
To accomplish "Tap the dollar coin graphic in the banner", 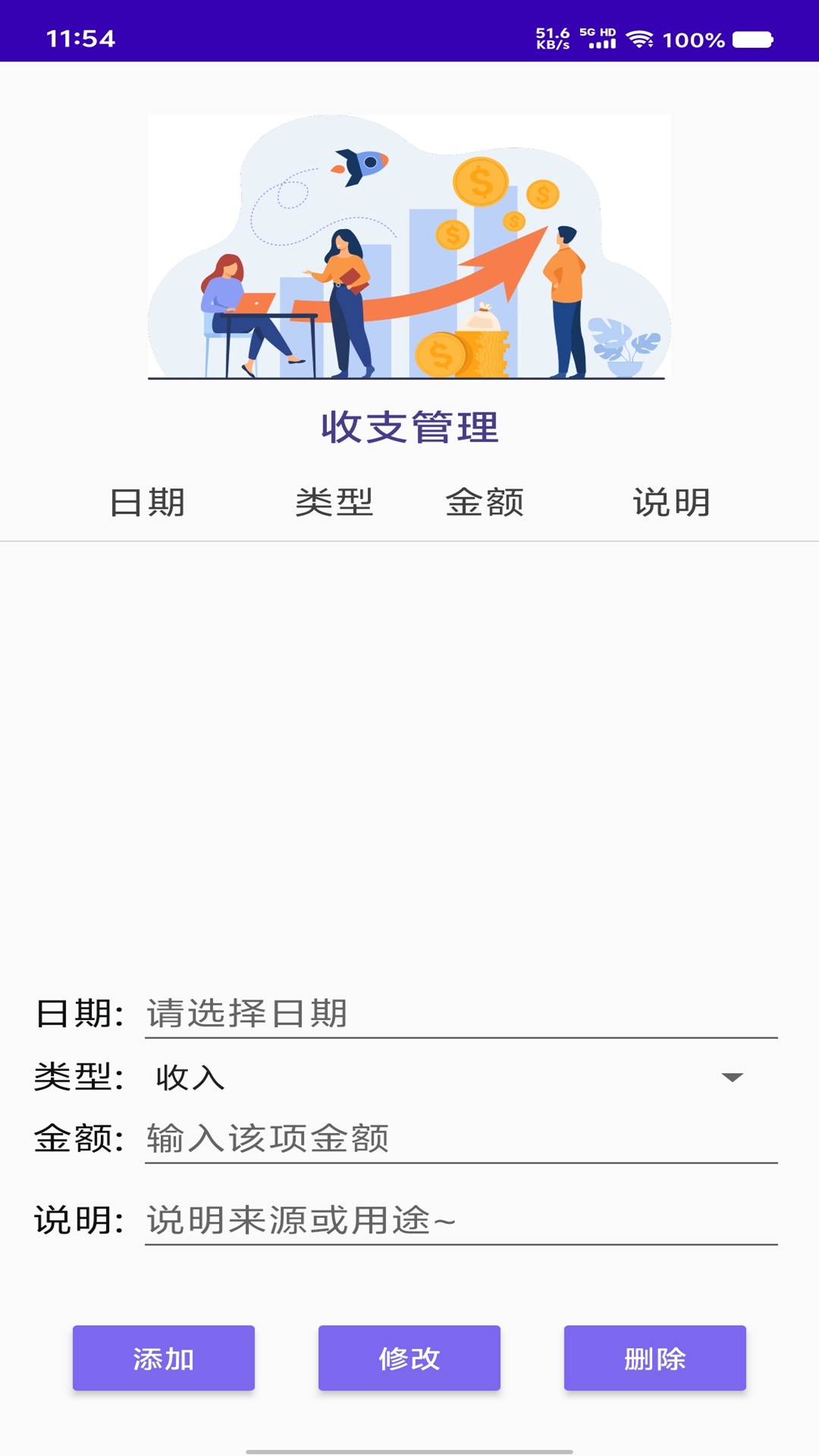I will click(480, 182).
